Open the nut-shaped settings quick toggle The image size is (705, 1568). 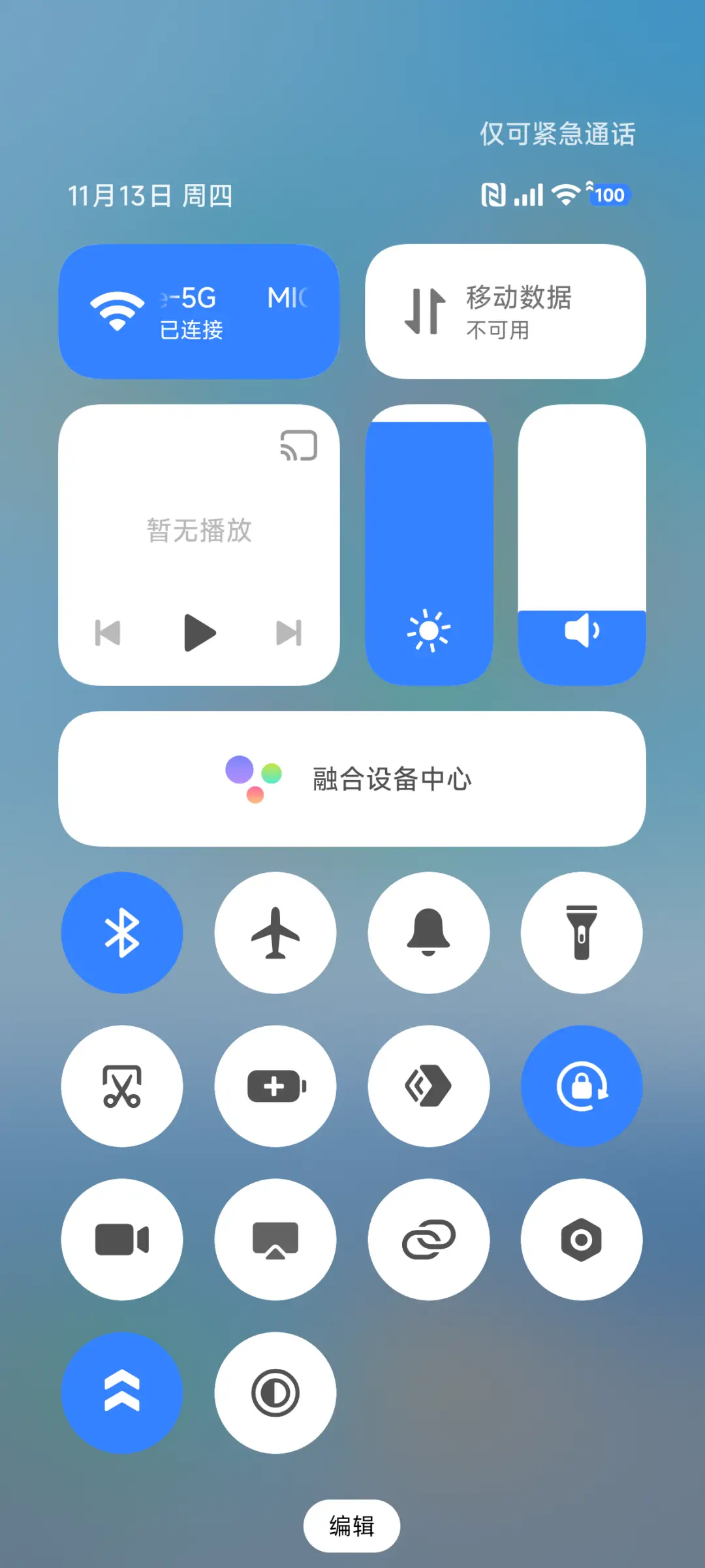pyautogui.click(x=581, y=1239)
